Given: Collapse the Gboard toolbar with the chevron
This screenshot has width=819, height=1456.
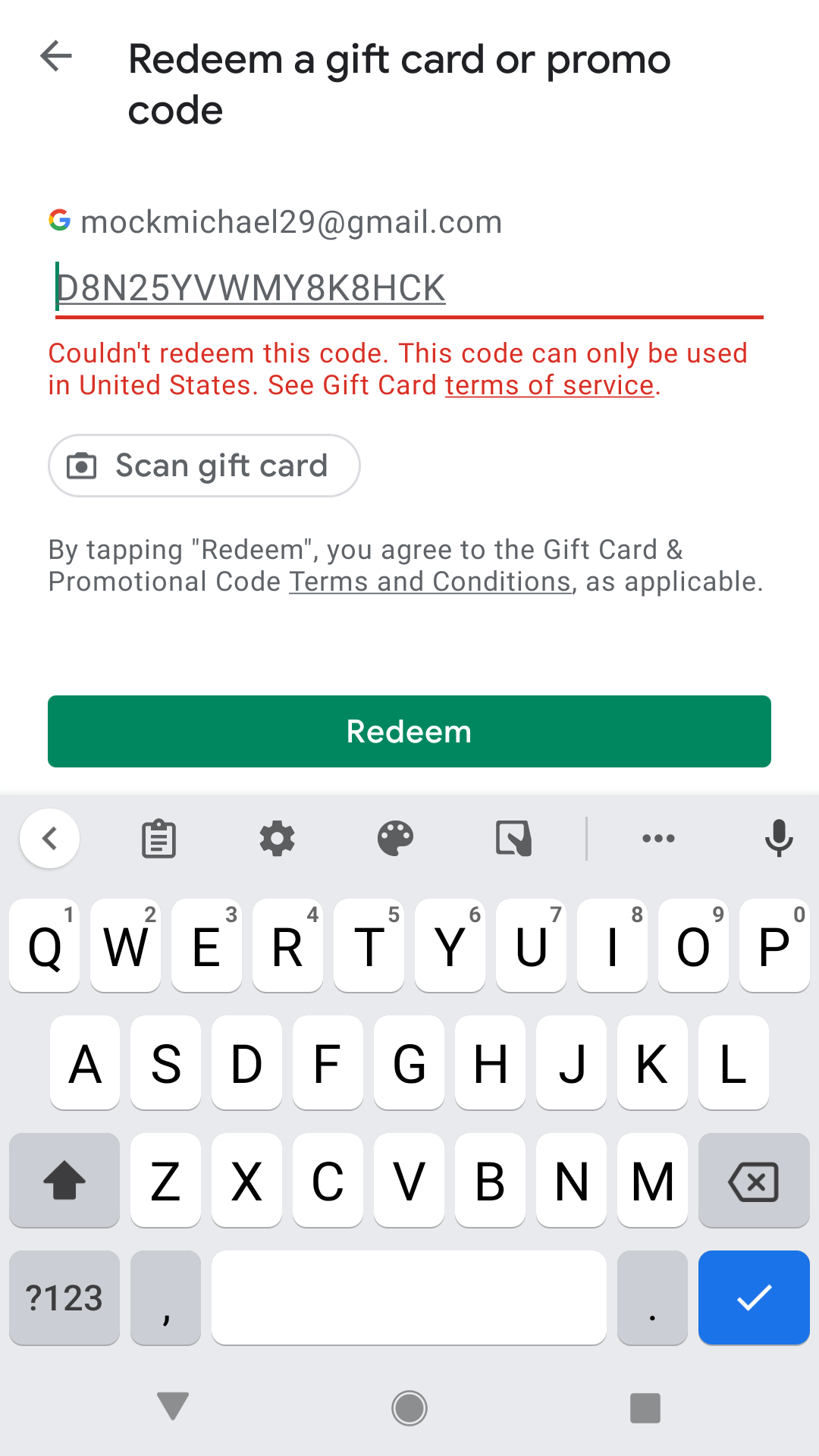Looking at the screenshot, I should [x=49, y=838].
